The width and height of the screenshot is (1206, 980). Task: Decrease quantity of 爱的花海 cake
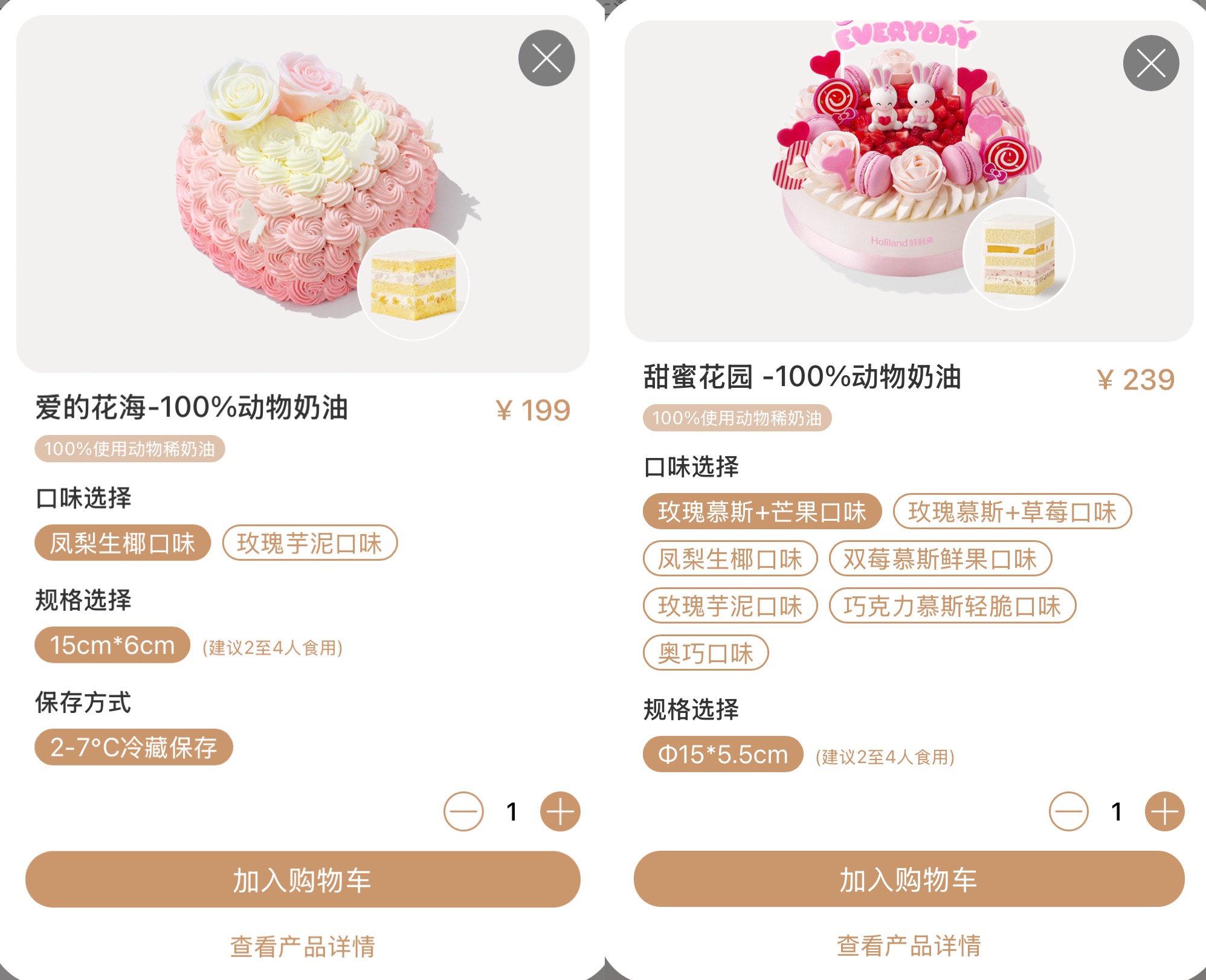point(463,811)
